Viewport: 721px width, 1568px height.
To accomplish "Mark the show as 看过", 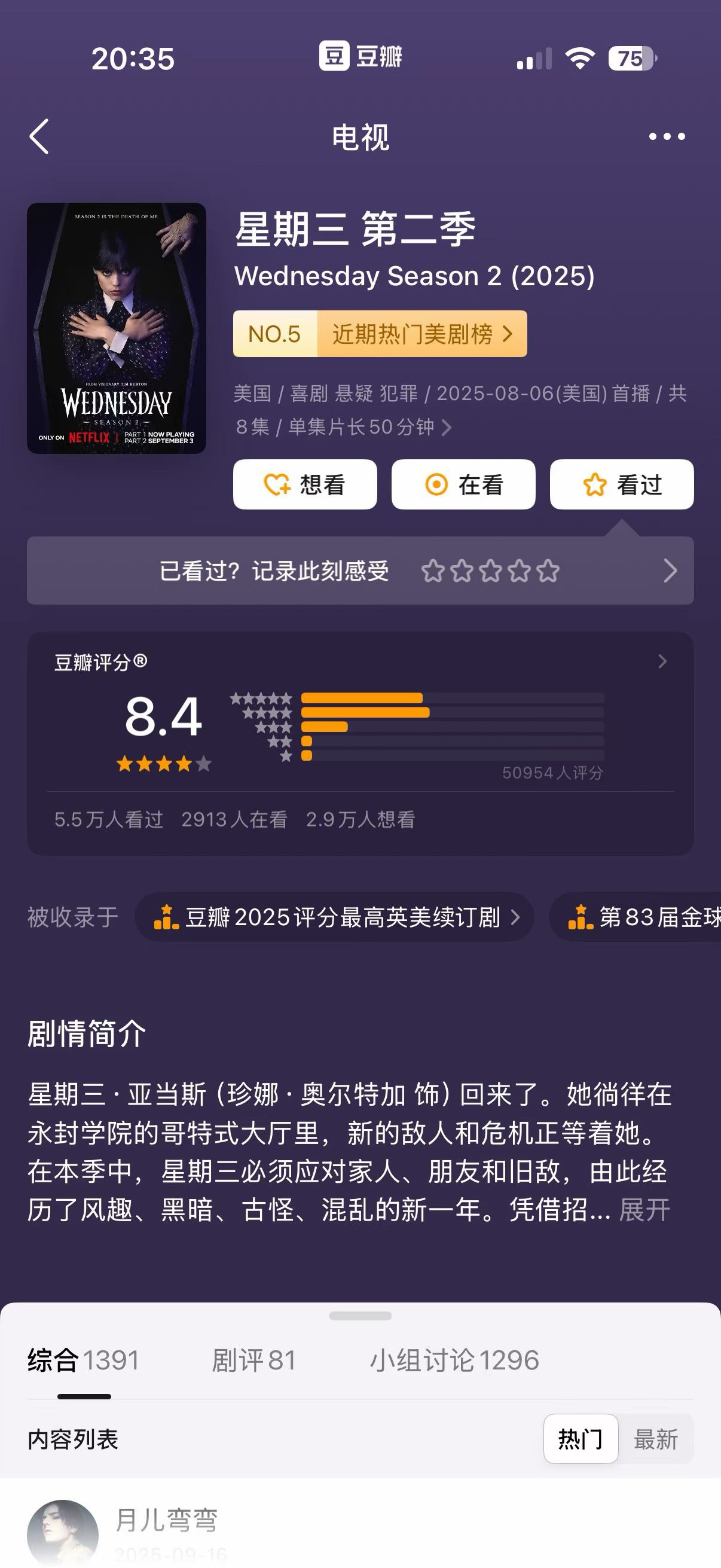I will [x=622, y=484].
